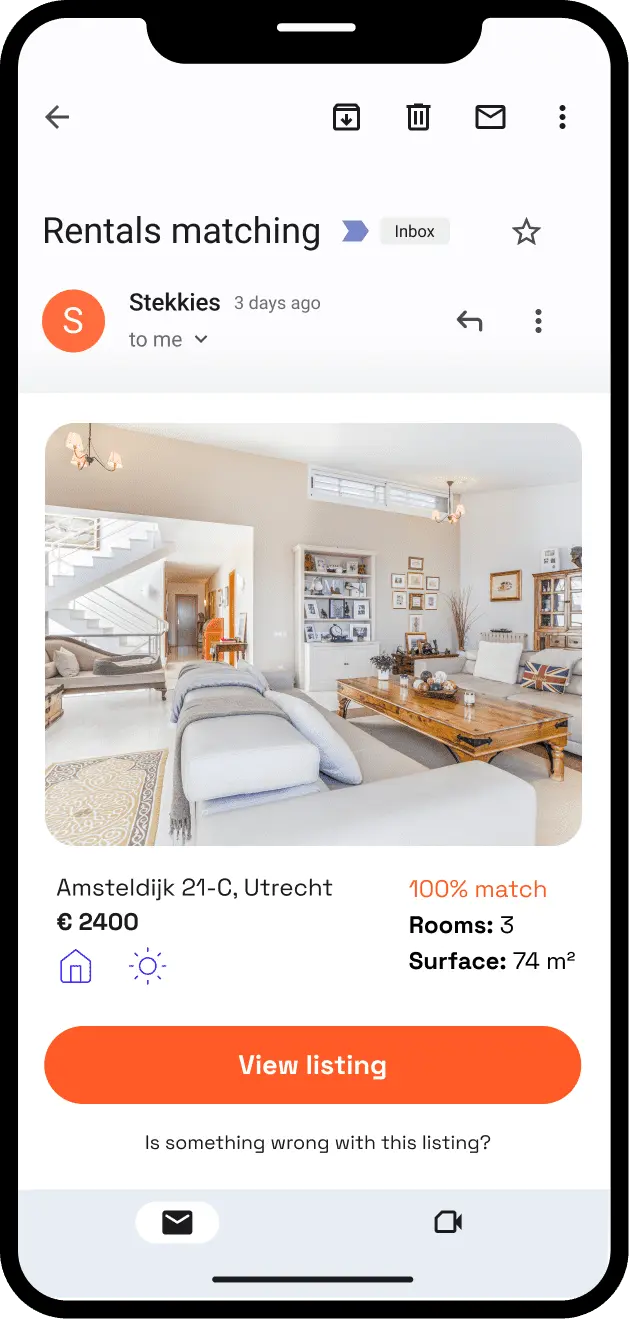The image size is (629, 1319).
Task: Open the top bar overflow menu
Action: tap(562, 118)
